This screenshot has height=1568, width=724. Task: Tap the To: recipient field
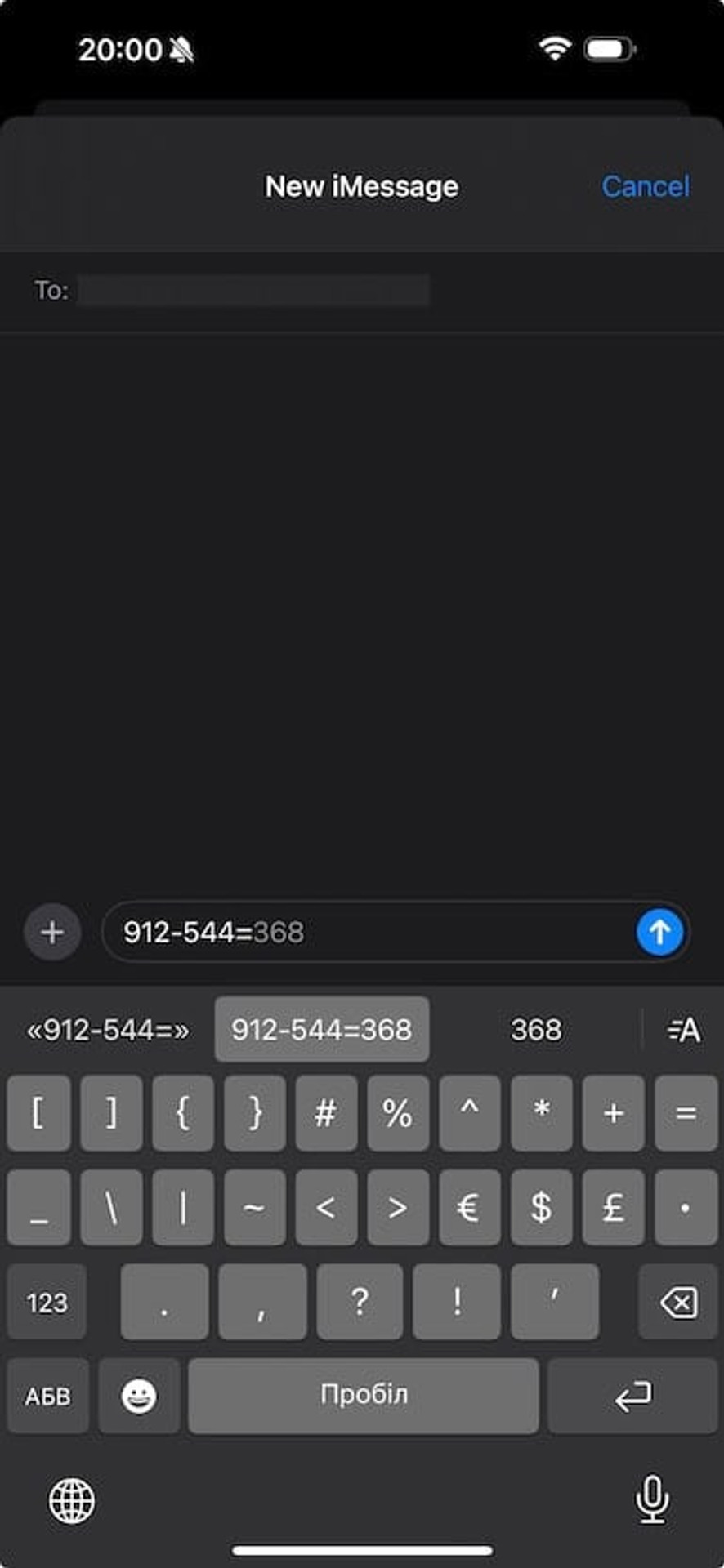(x=362, y=291)
